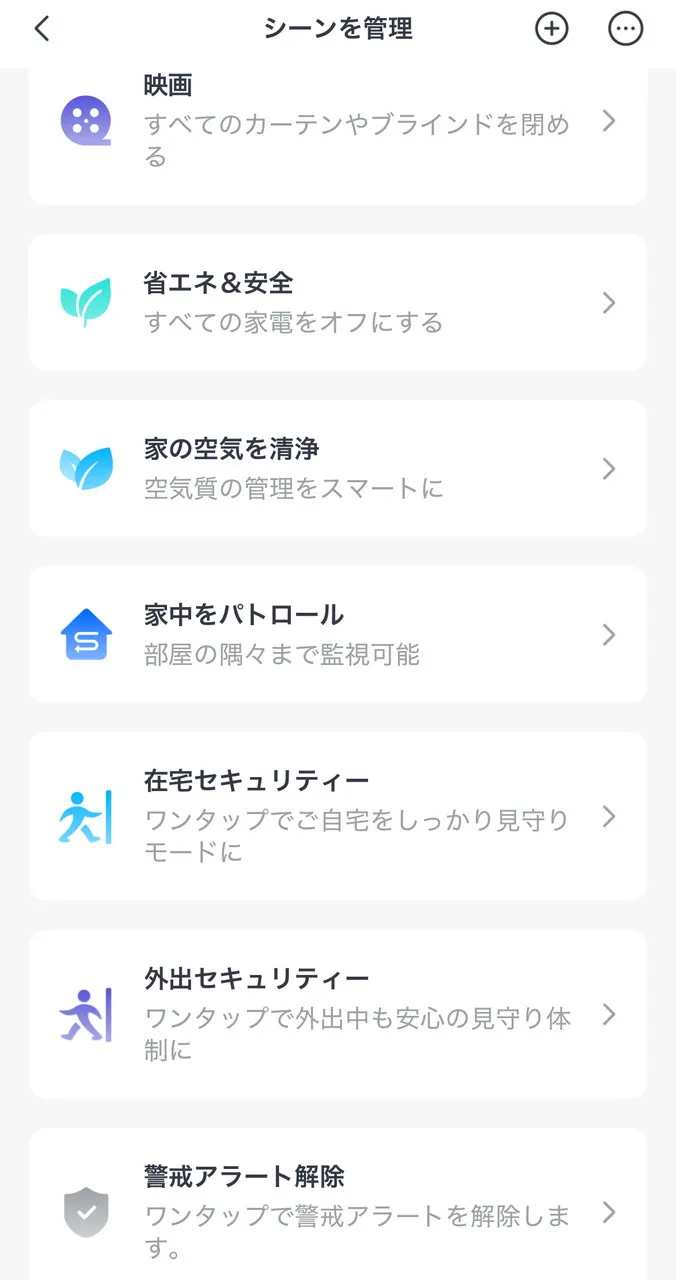Image resolution: width=676 pixels, height=1280 pixels.
Task: Open the 在宅セキュリティー scene
Action: [337, 816]
